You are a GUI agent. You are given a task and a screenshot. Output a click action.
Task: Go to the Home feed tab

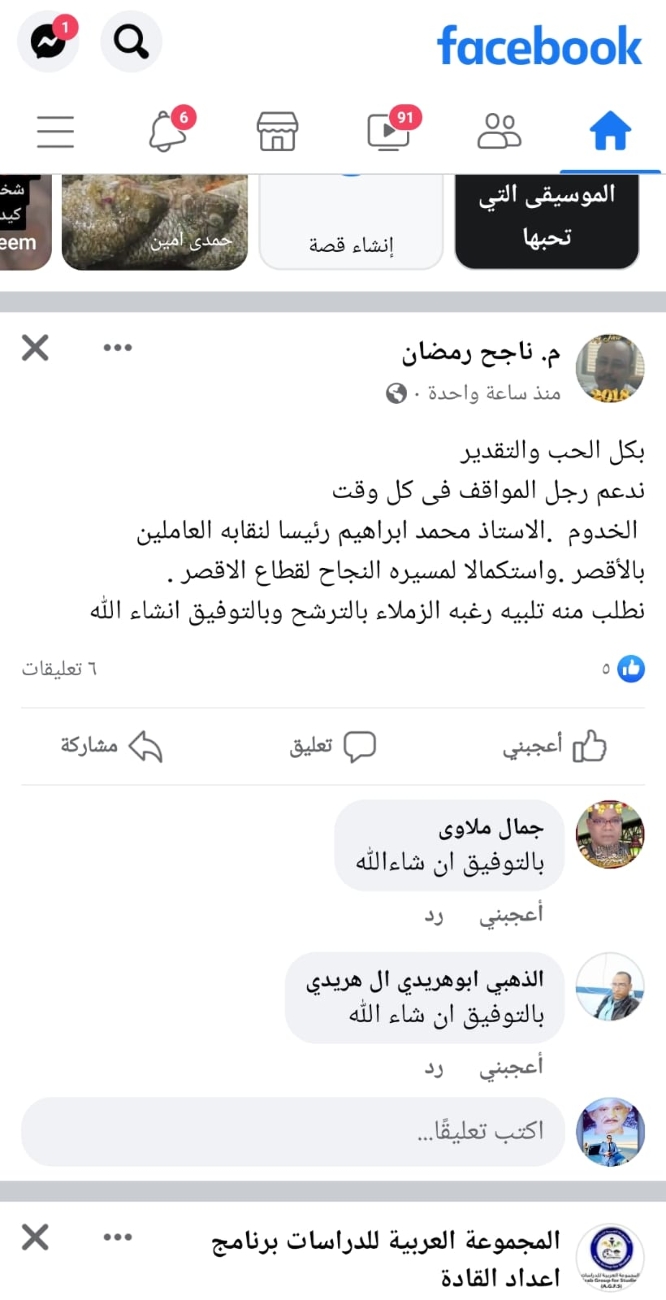(610, 131)
